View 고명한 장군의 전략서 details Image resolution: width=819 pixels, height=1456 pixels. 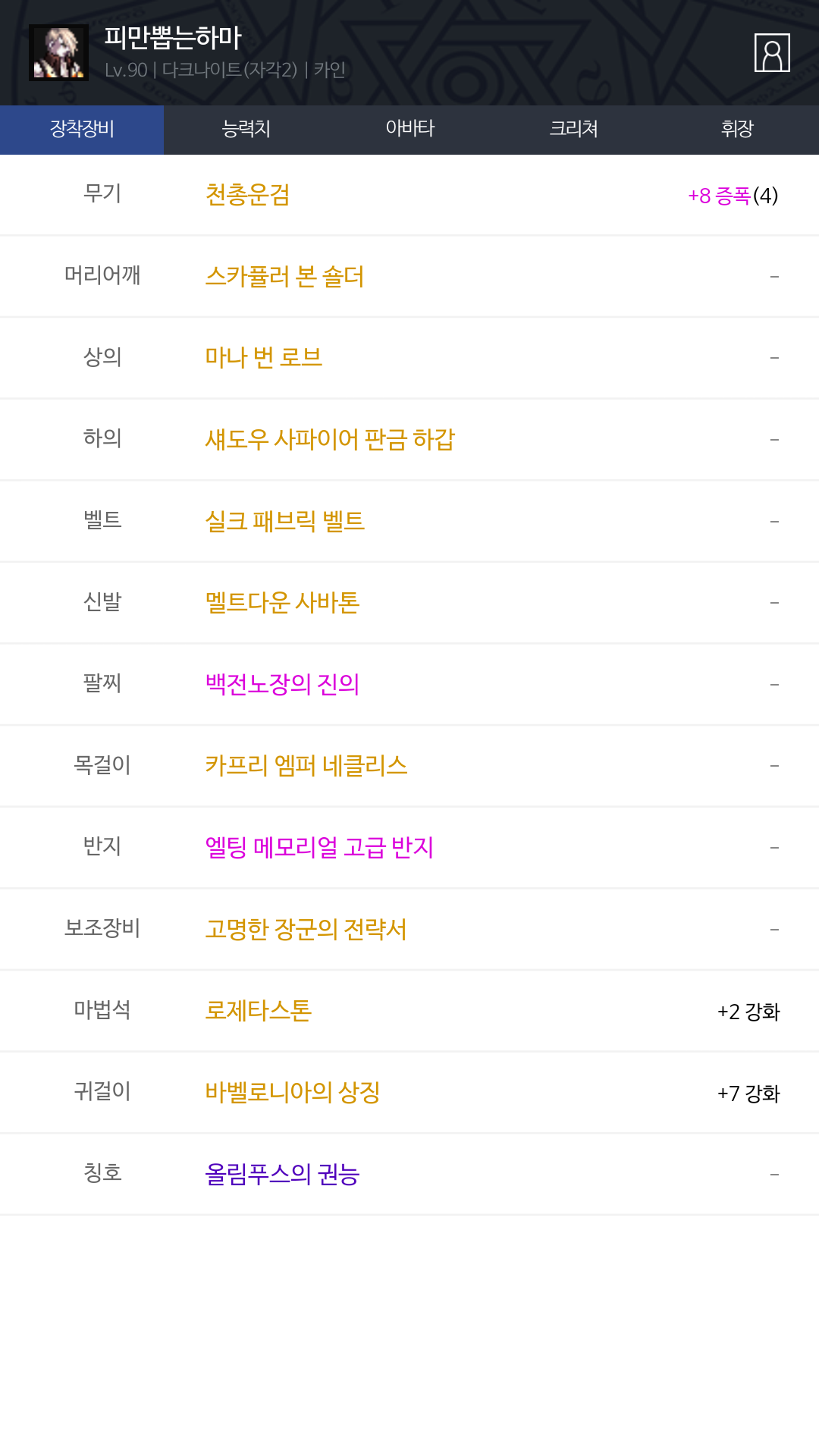pyautogui.click(x=306, y=929)
